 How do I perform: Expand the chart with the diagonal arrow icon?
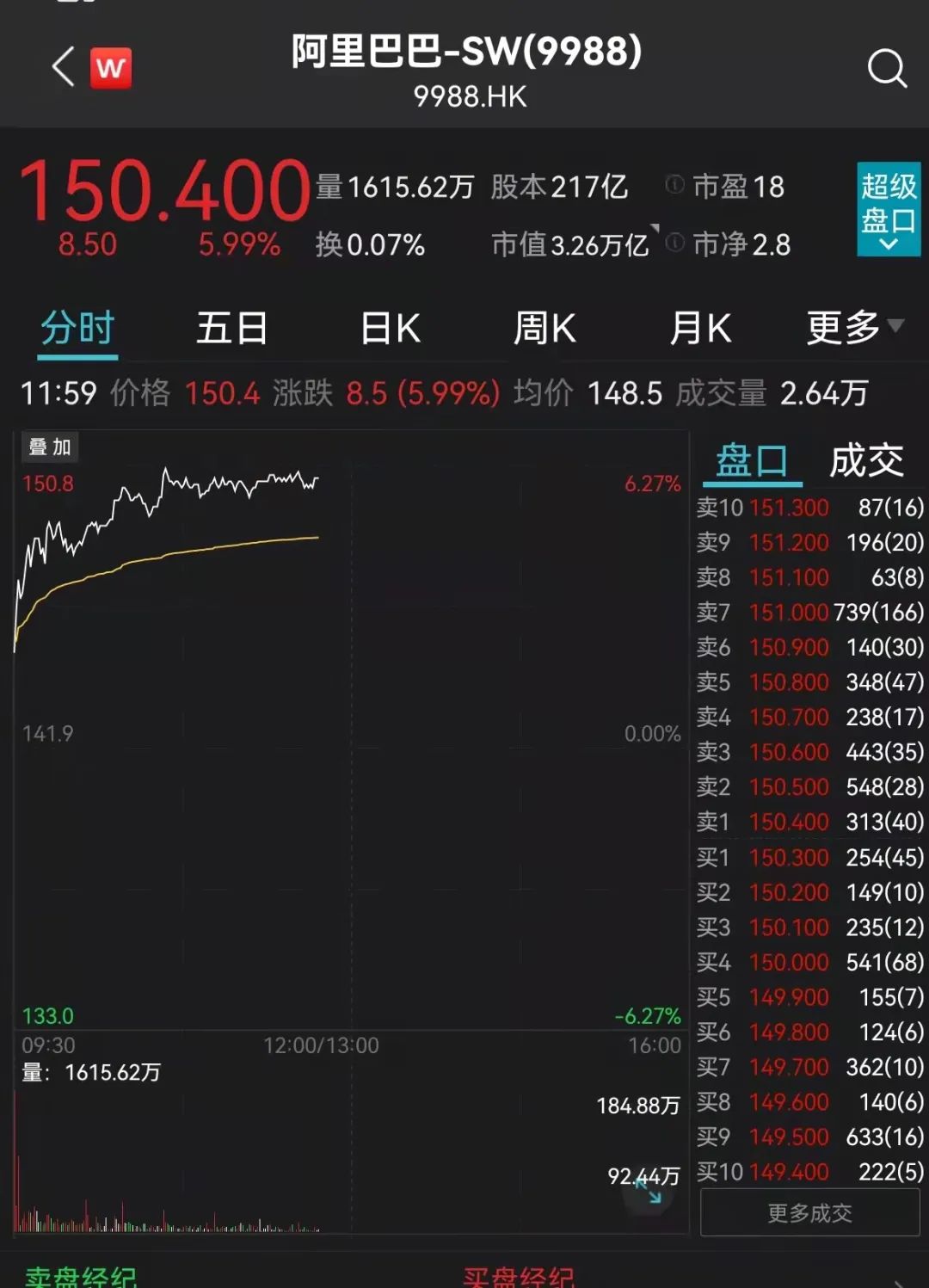649,1192
